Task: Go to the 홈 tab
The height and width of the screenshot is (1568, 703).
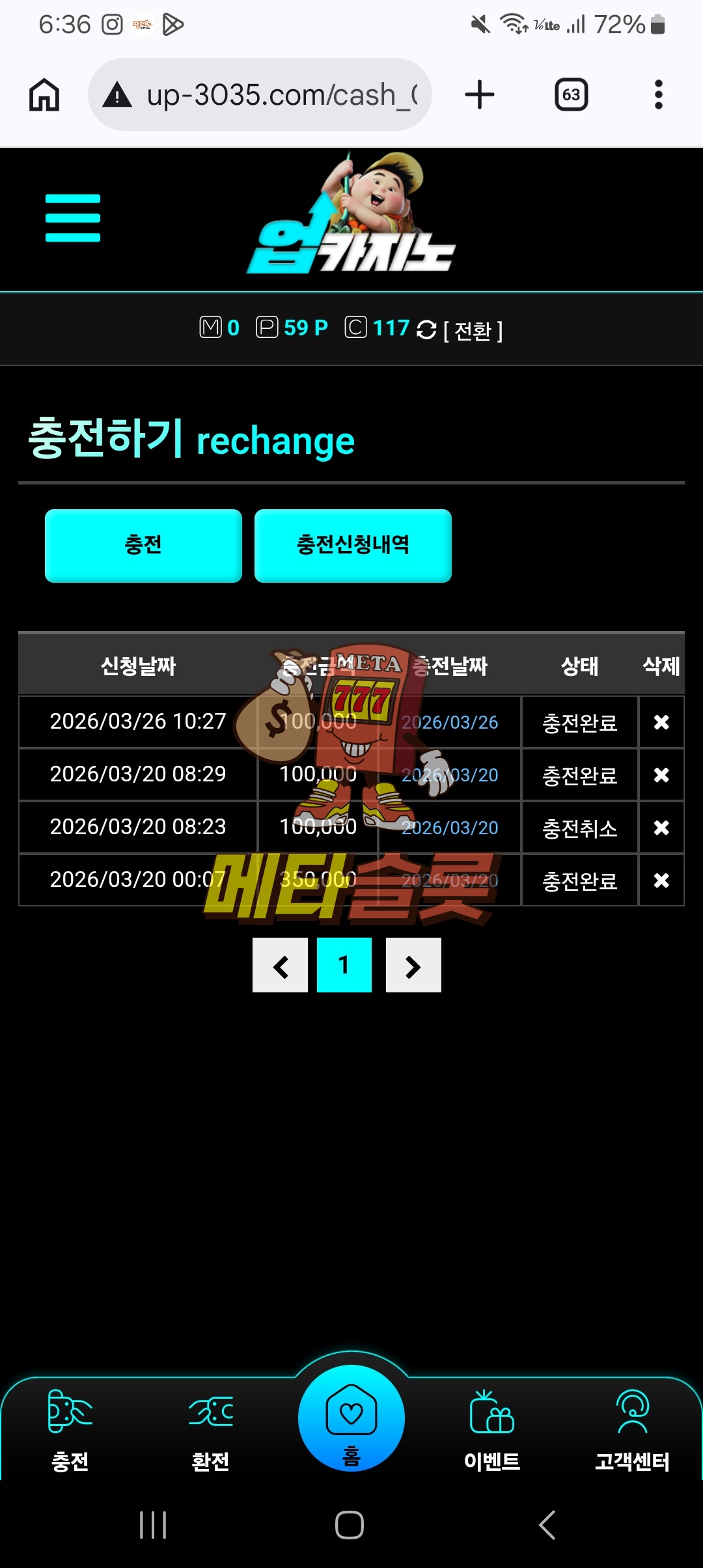Action: tap(351, 1420)
